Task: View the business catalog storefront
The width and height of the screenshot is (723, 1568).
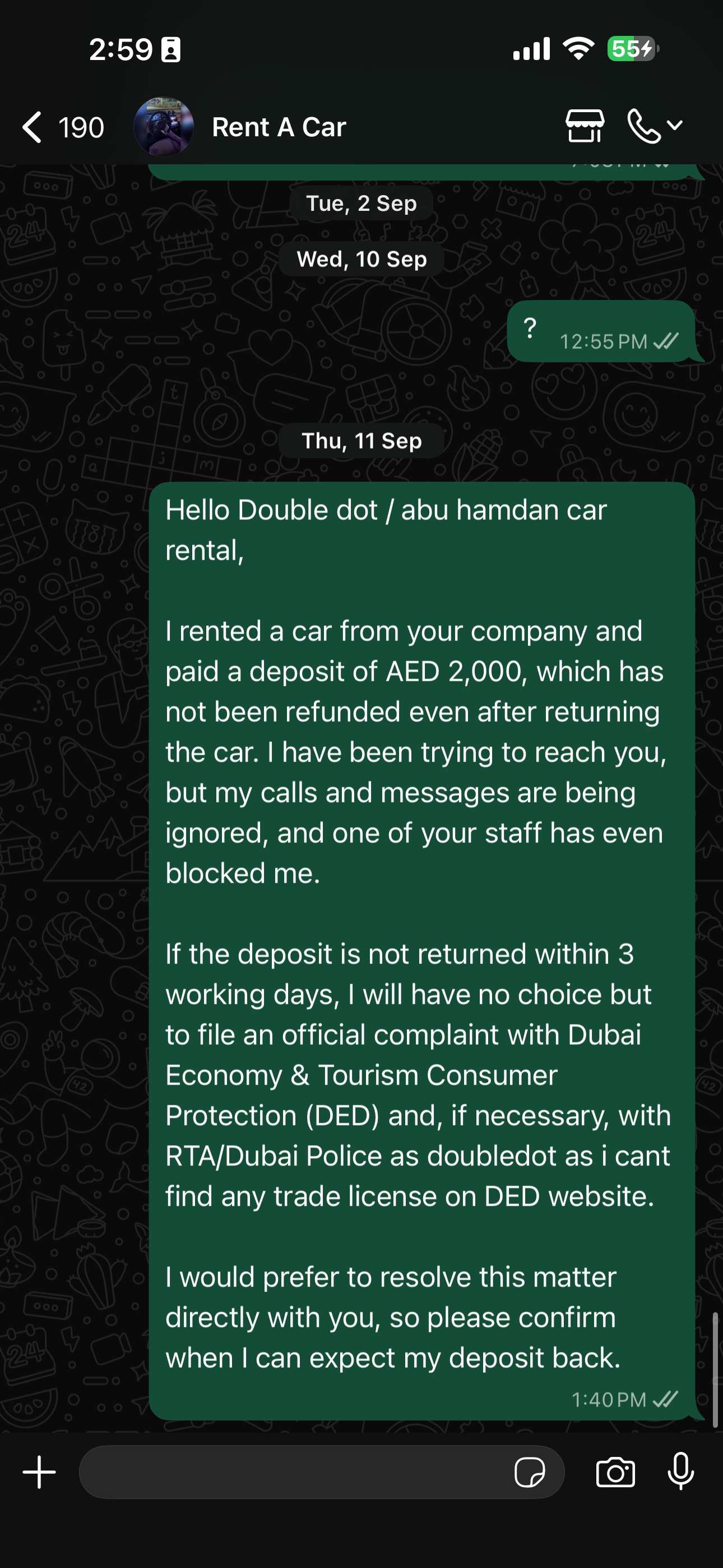Action: [x=584, y=126]
